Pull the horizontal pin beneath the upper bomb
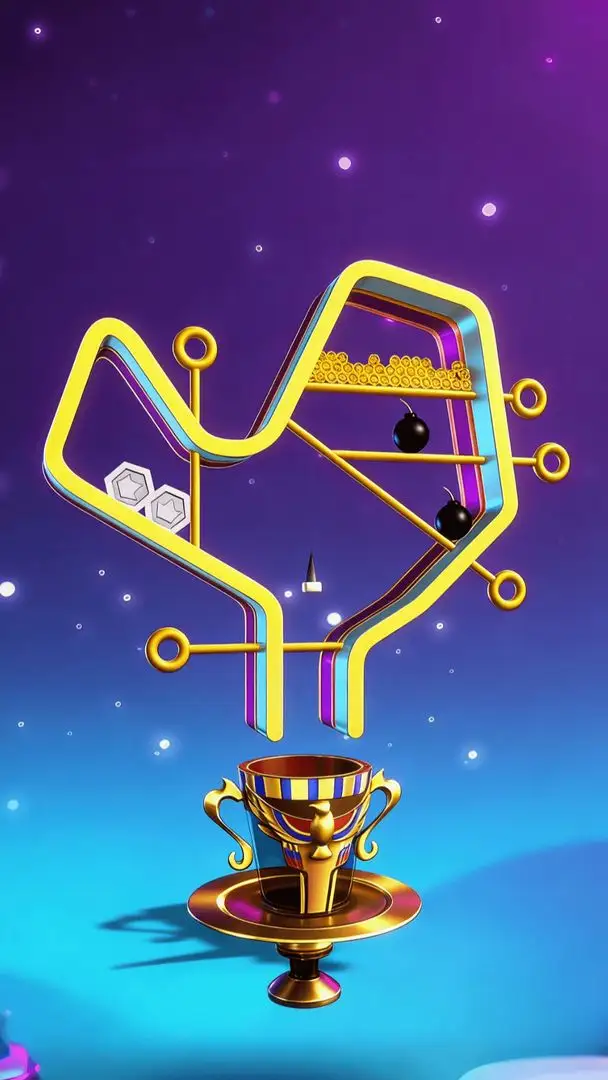The width and height of the screenshot is (608, 1080). click(x=550, y=461)
